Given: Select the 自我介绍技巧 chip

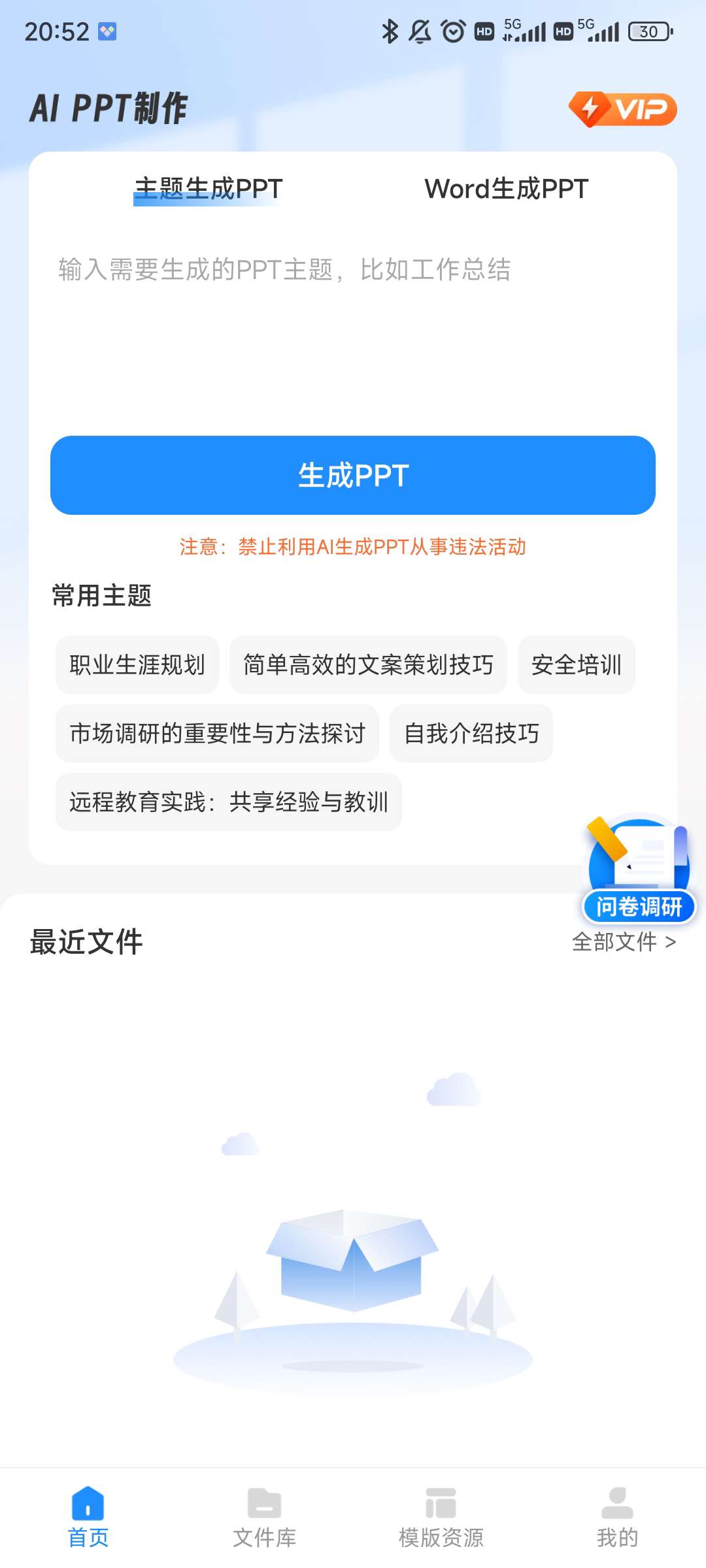Looking at the screenshot, I should (x=471, y=733).
